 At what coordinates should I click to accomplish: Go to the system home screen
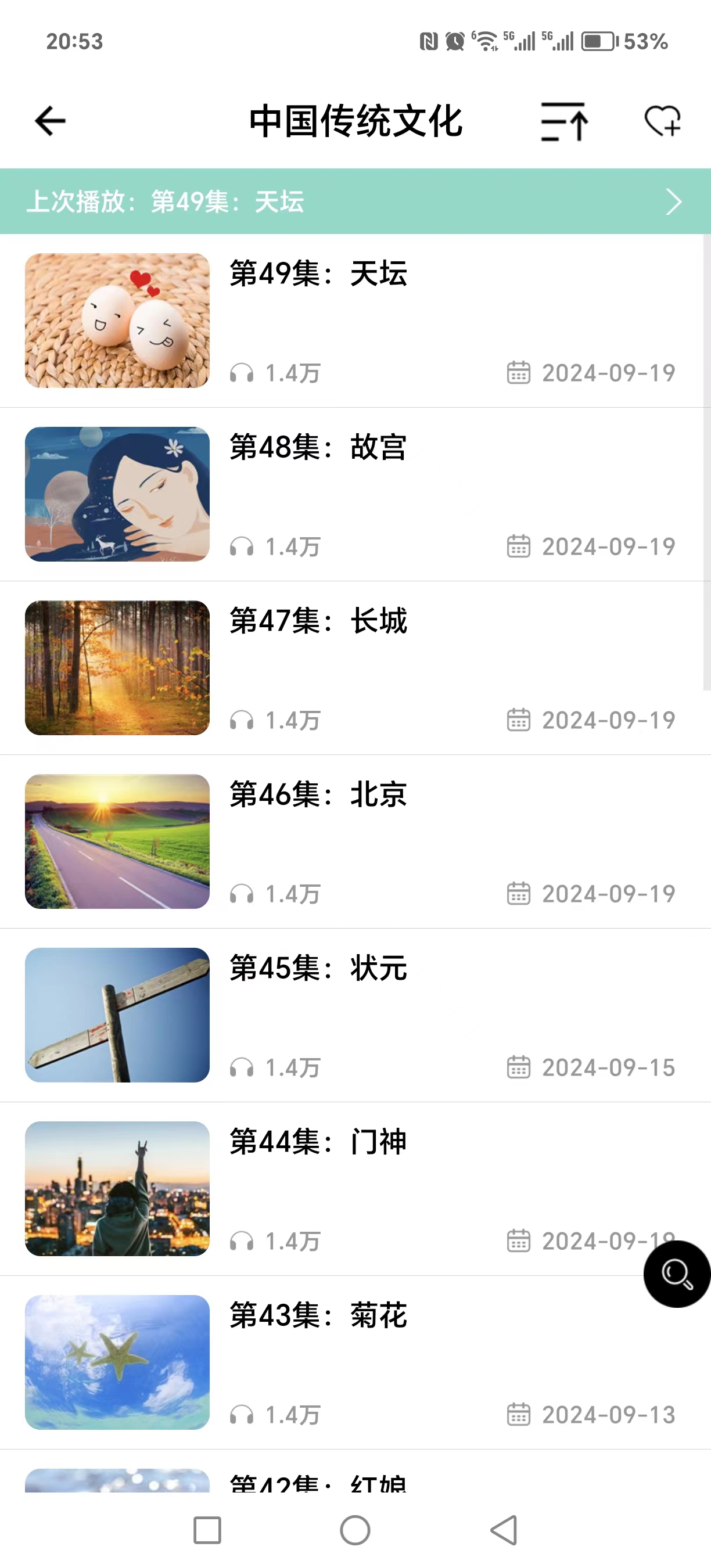coord(355,1530)
